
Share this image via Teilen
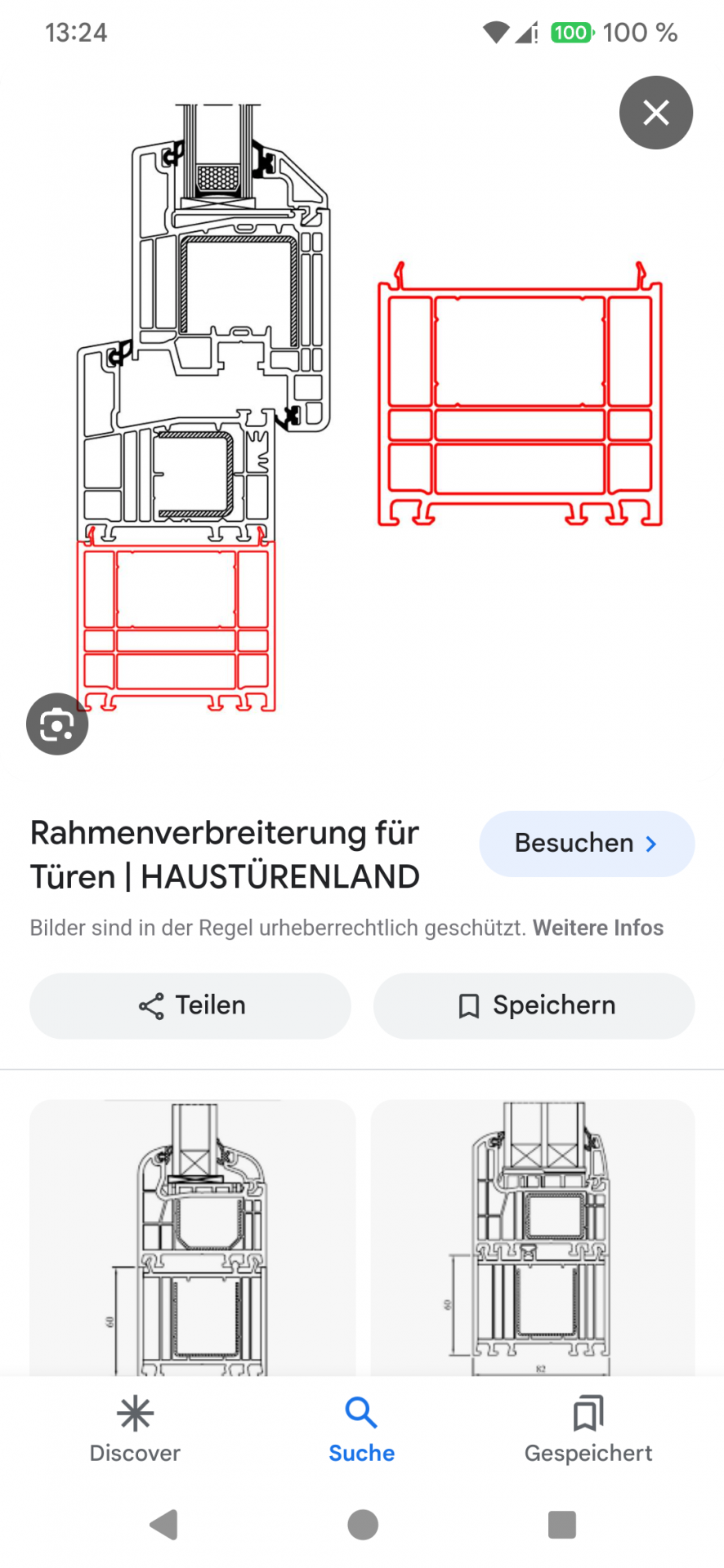[190, 1005]
